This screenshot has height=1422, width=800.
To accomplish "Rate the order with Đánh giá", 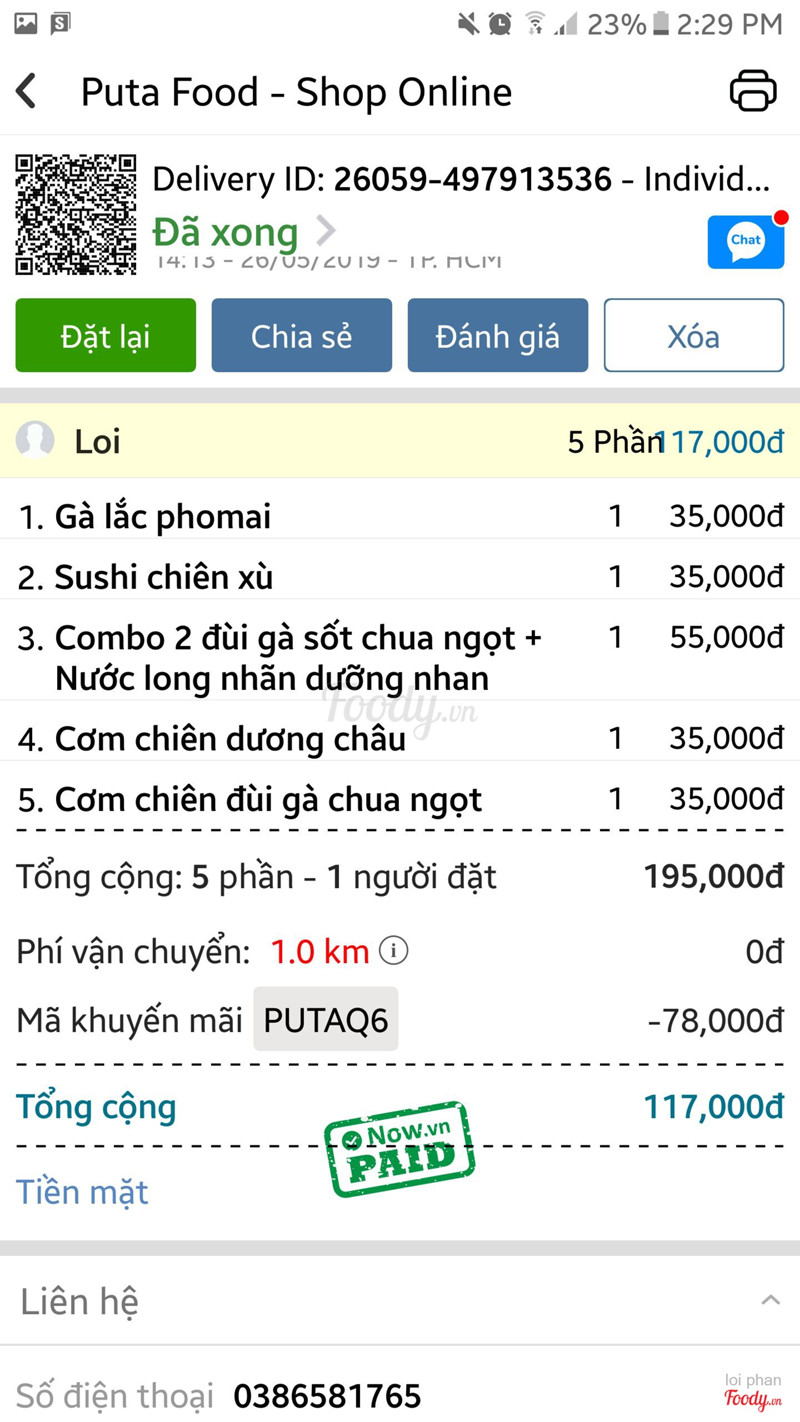I will tap(497, 336).
